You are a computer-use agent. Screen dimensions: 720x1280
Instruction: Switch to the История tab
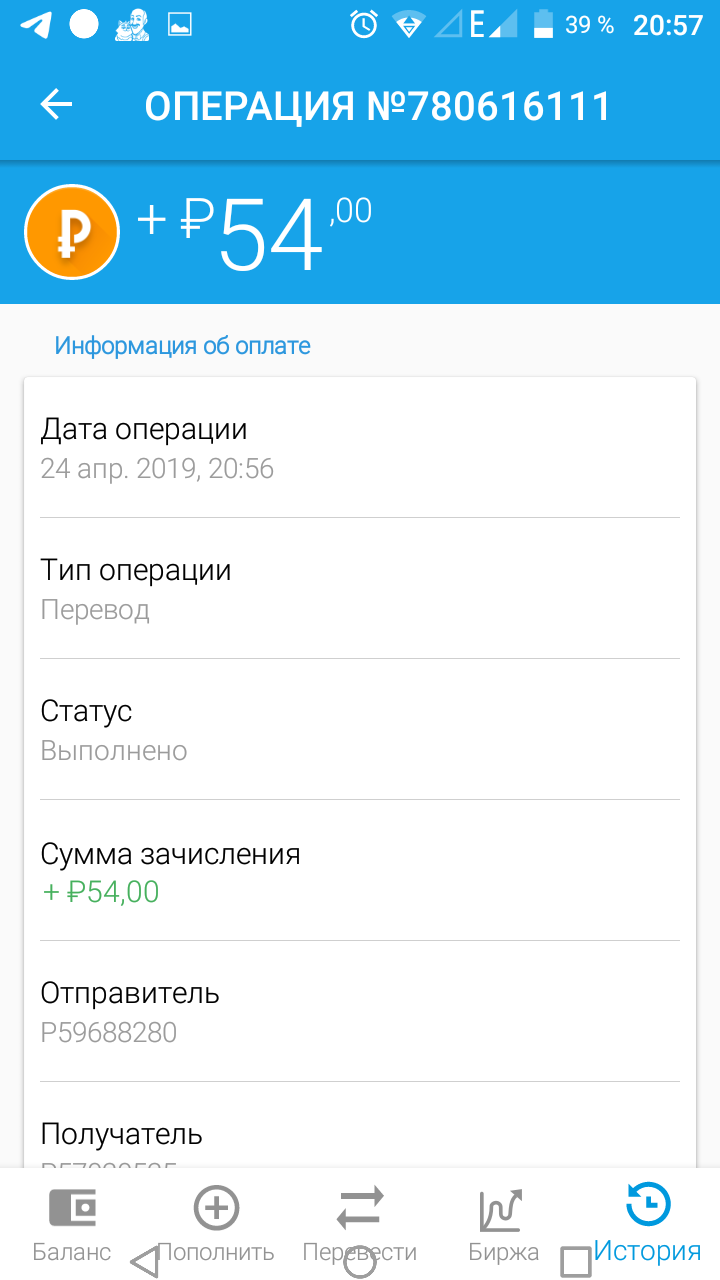(x=648, y=1224)
